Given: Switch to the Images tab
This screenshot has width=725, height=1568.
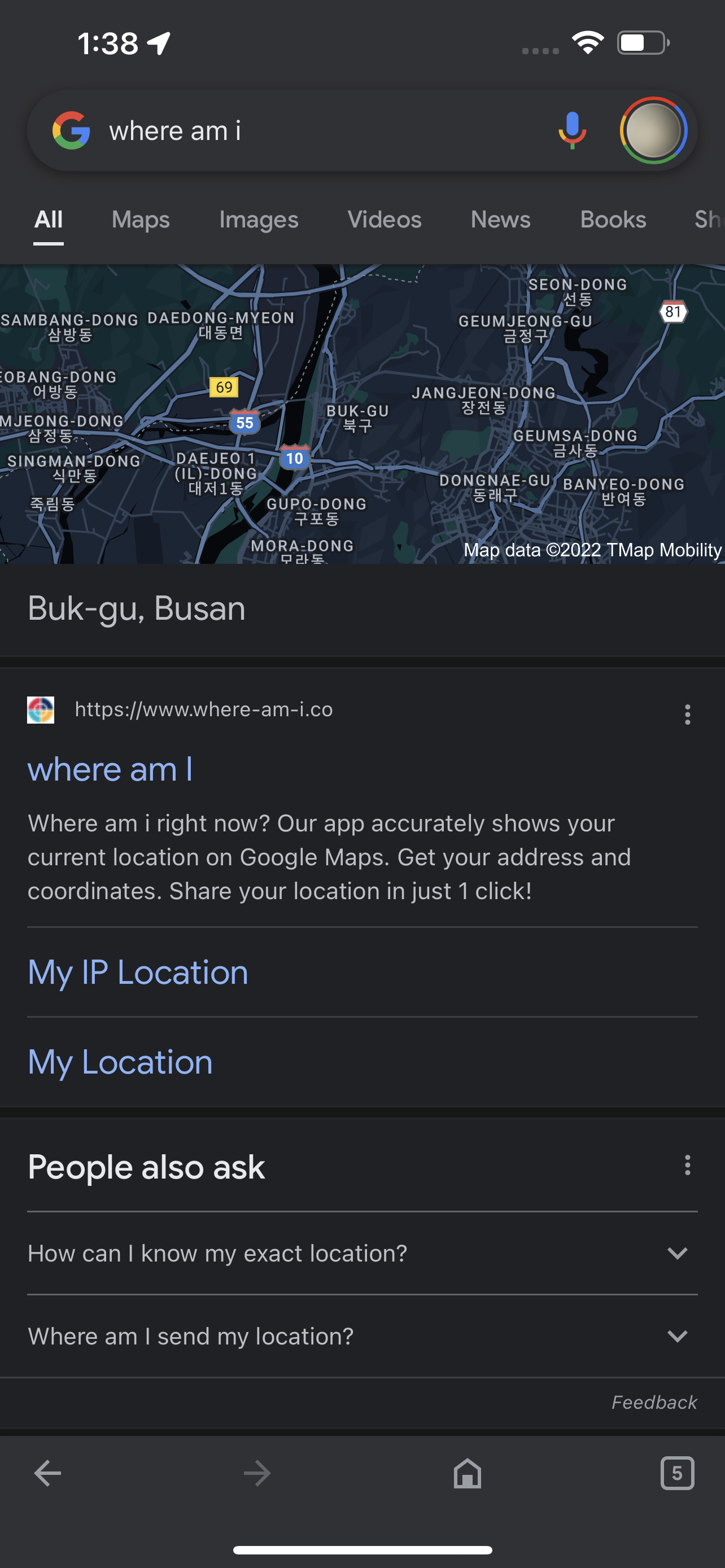Looking at the screenshot, I should pos(259,220).
